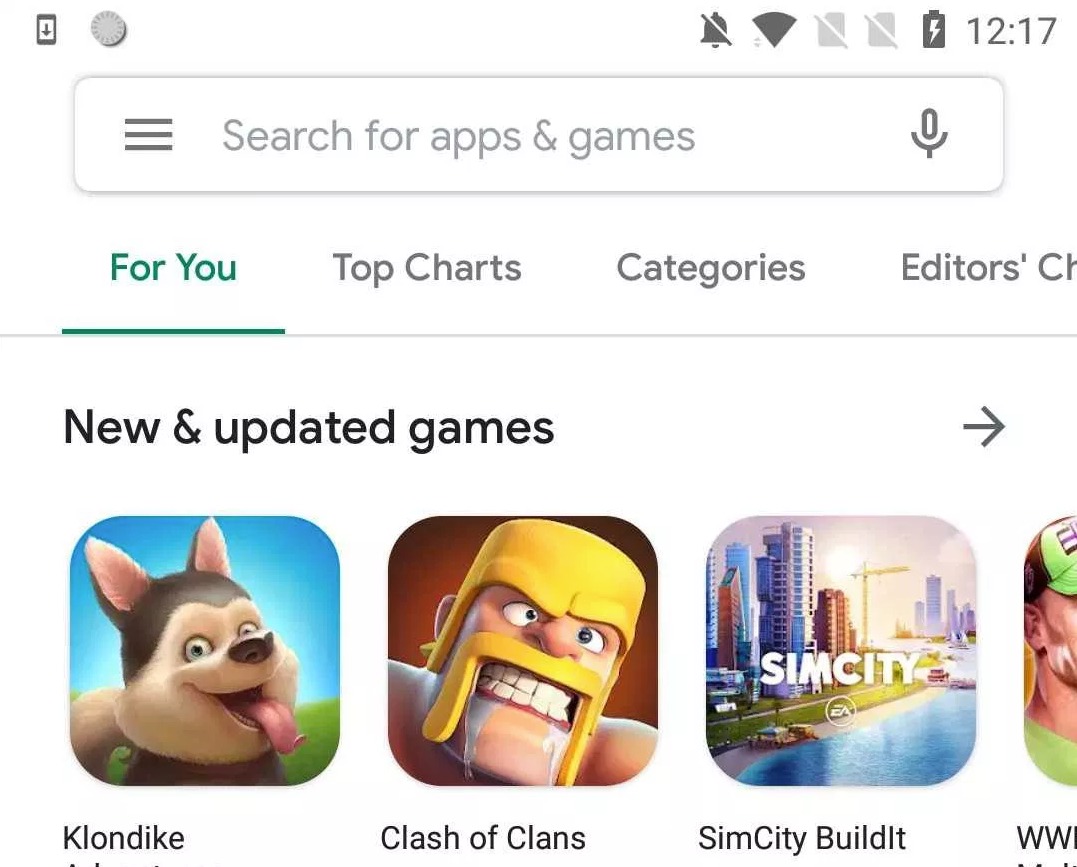
Task: Open the Clash of Clans game
Action: (x=522, y=651)
